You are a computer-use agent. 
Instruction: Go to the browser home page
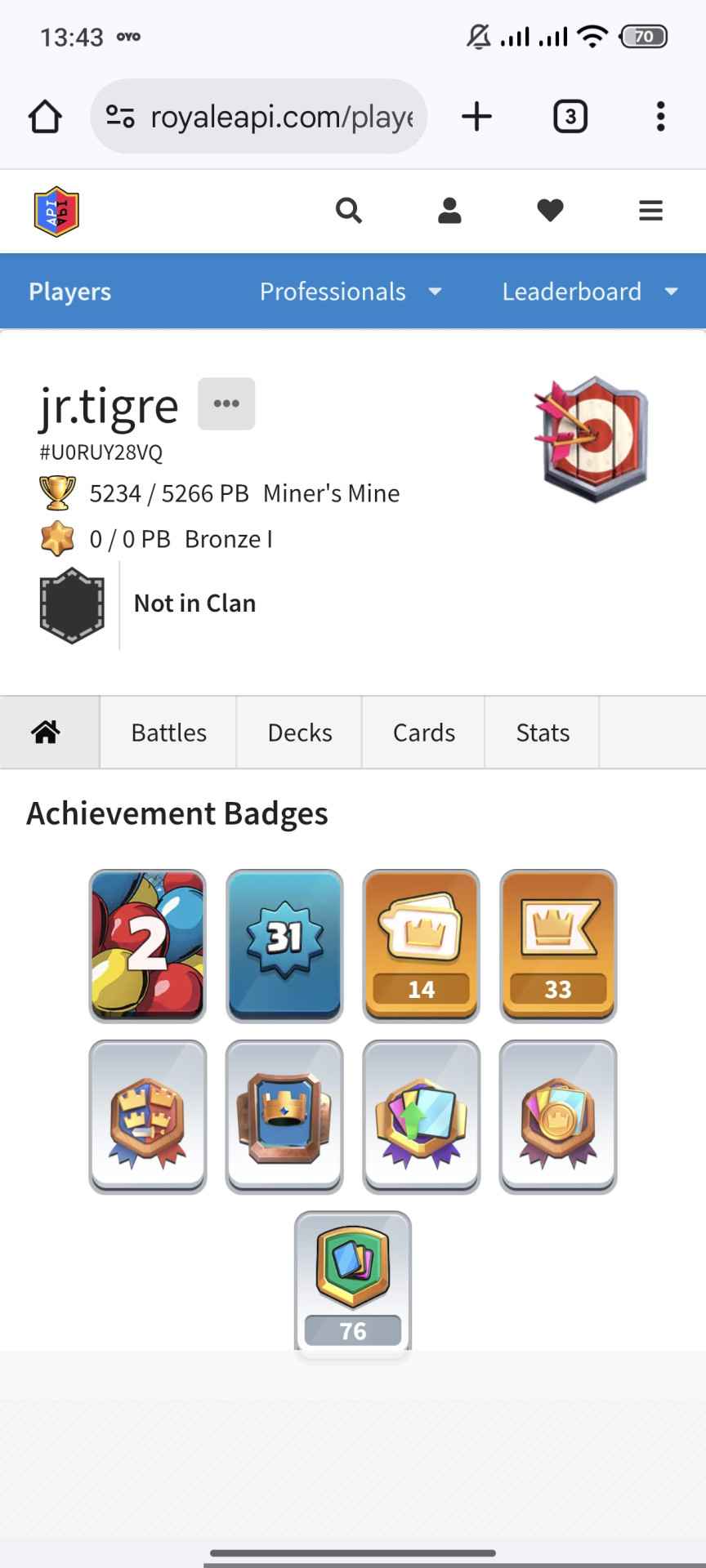click(x=45, y=117)
